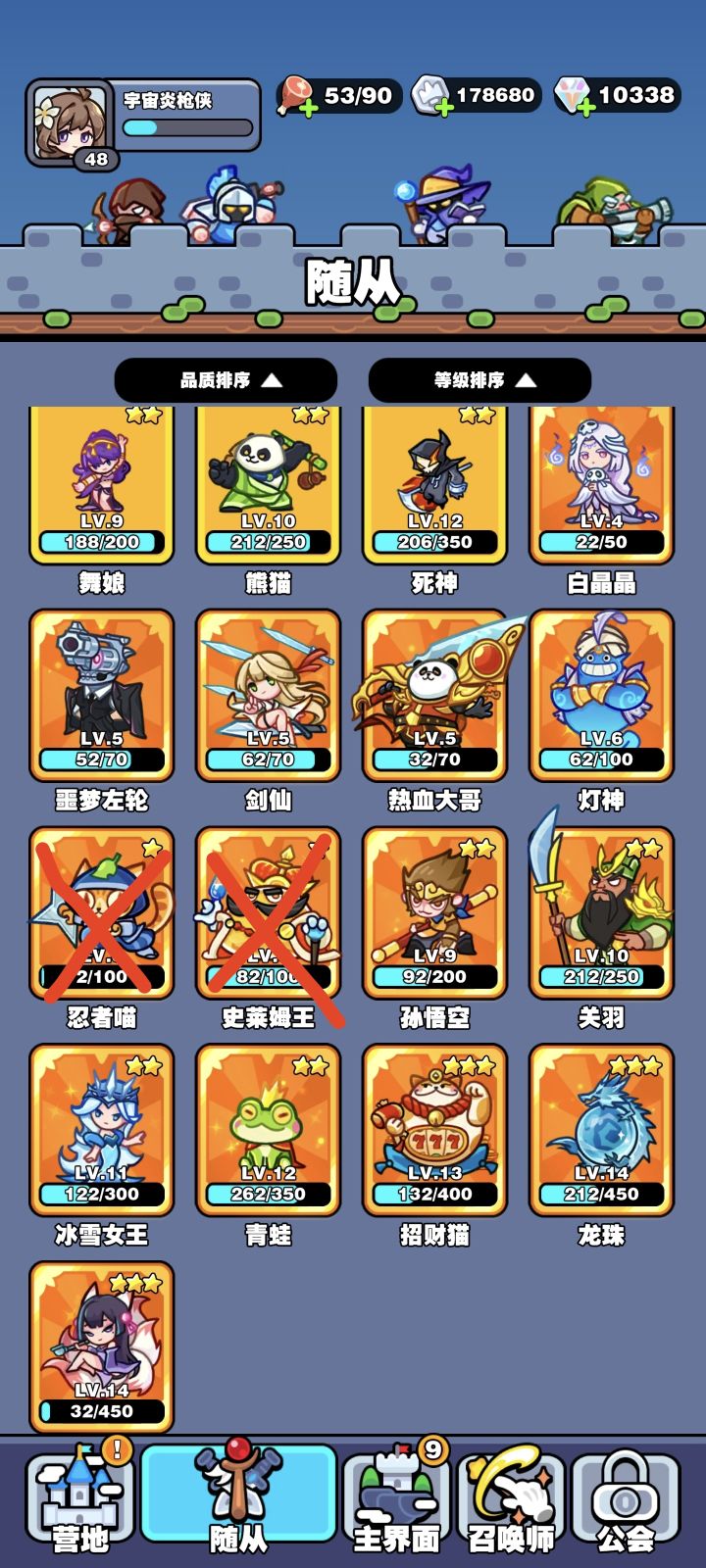Buy more diamonds

(585, 107)
